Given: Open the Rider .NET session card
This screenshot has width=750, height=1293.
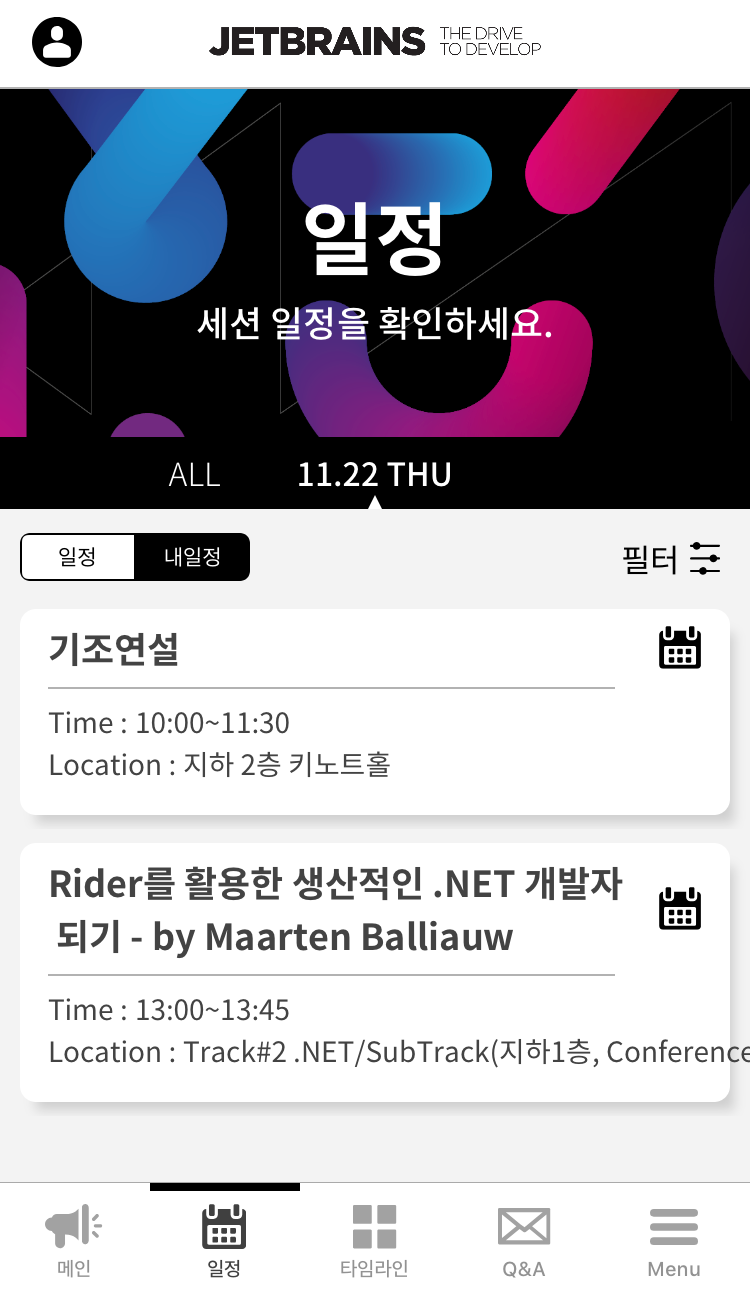Looking at the screenshot, I should 375,973.
